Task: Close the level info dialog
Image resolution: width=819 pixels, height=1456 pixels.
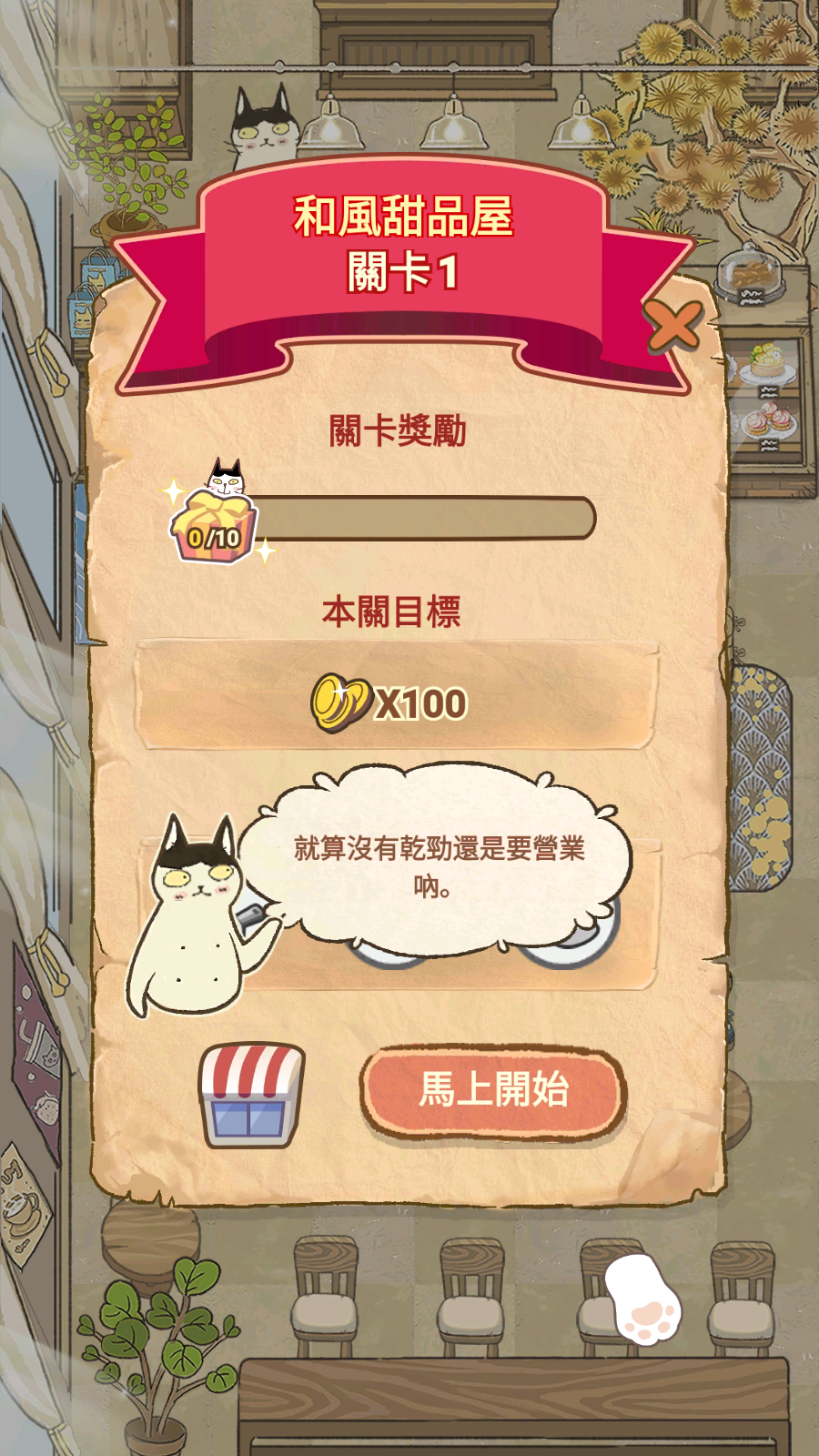Action: point(674,326)
